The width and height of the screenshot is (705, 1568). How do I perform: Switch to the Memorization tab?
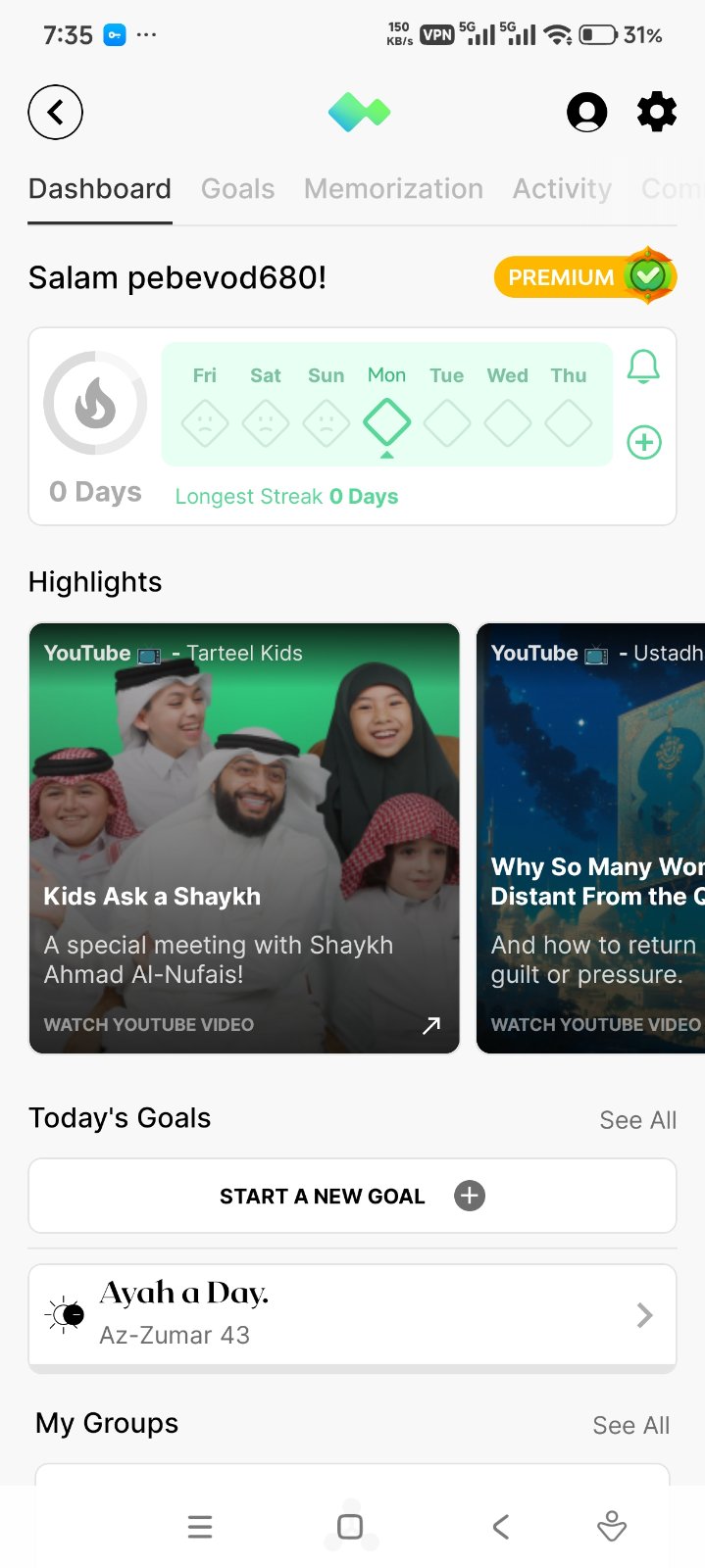[393, 189]
